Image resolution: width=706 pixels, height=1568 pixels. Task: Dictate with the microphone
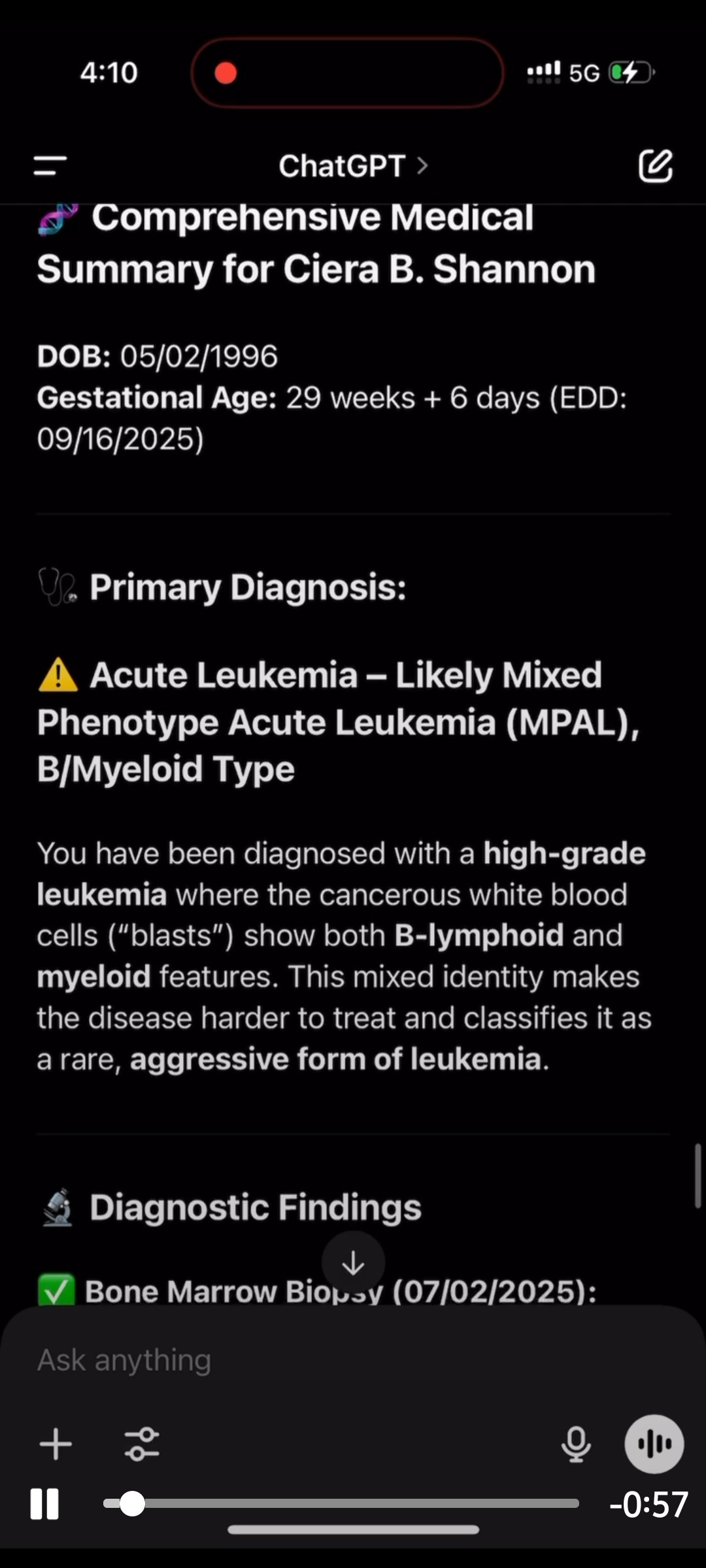pos(576,1444)
